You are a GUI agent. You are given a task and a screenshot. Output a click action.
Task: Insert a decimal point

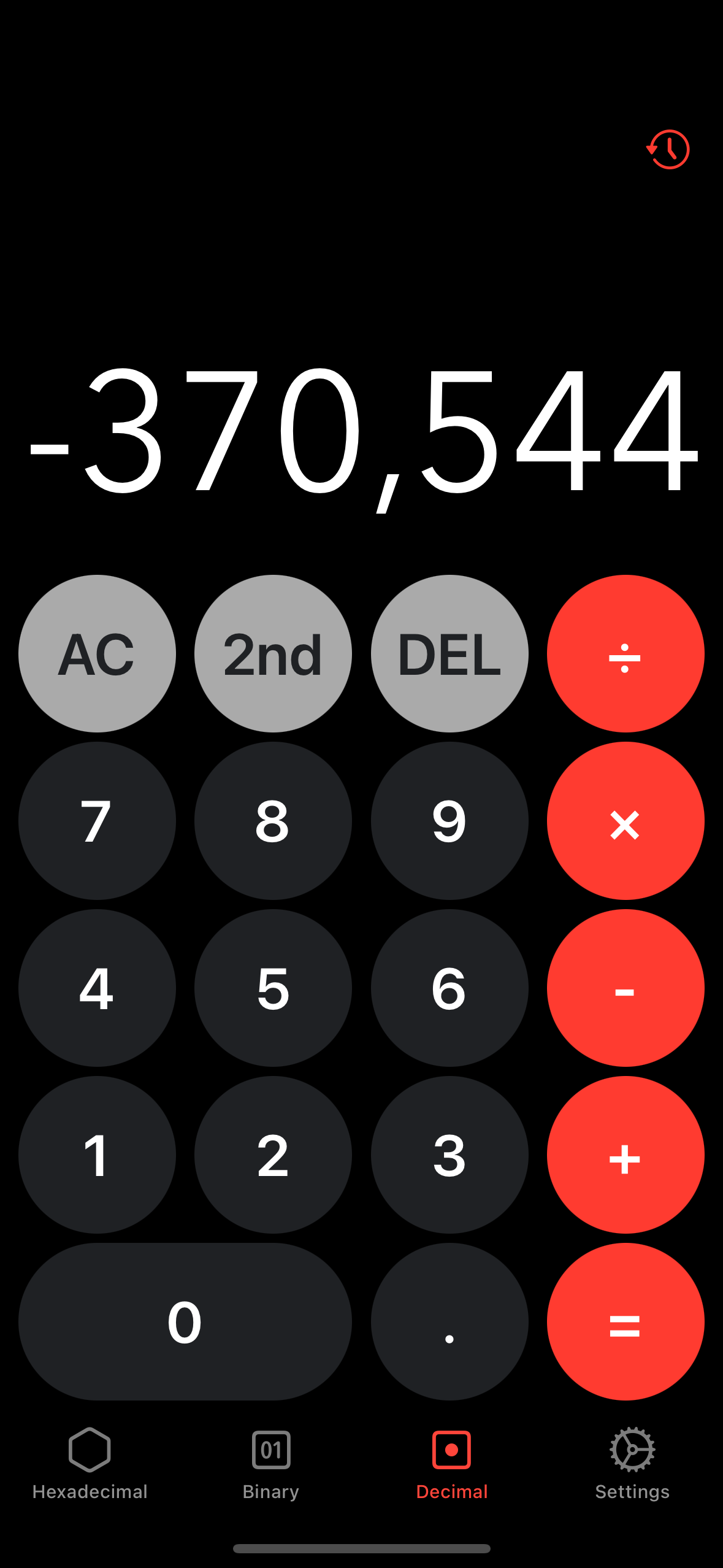[449, 1321]
